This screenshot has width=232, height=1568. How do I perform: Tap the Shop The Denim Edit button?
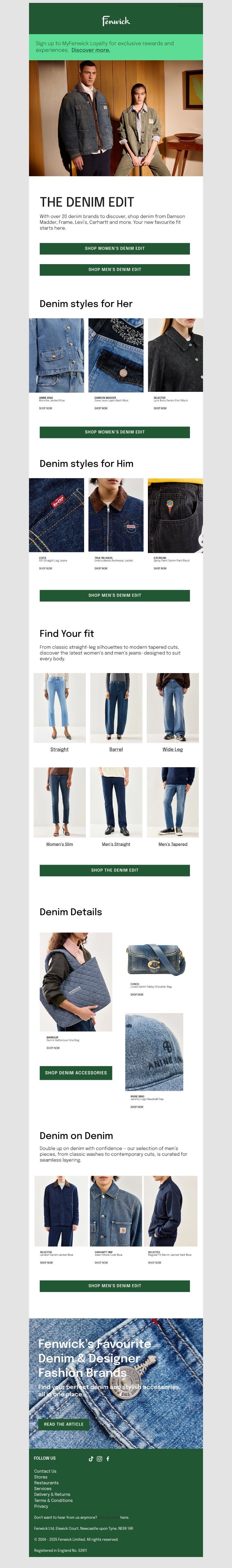coord(115,870)
